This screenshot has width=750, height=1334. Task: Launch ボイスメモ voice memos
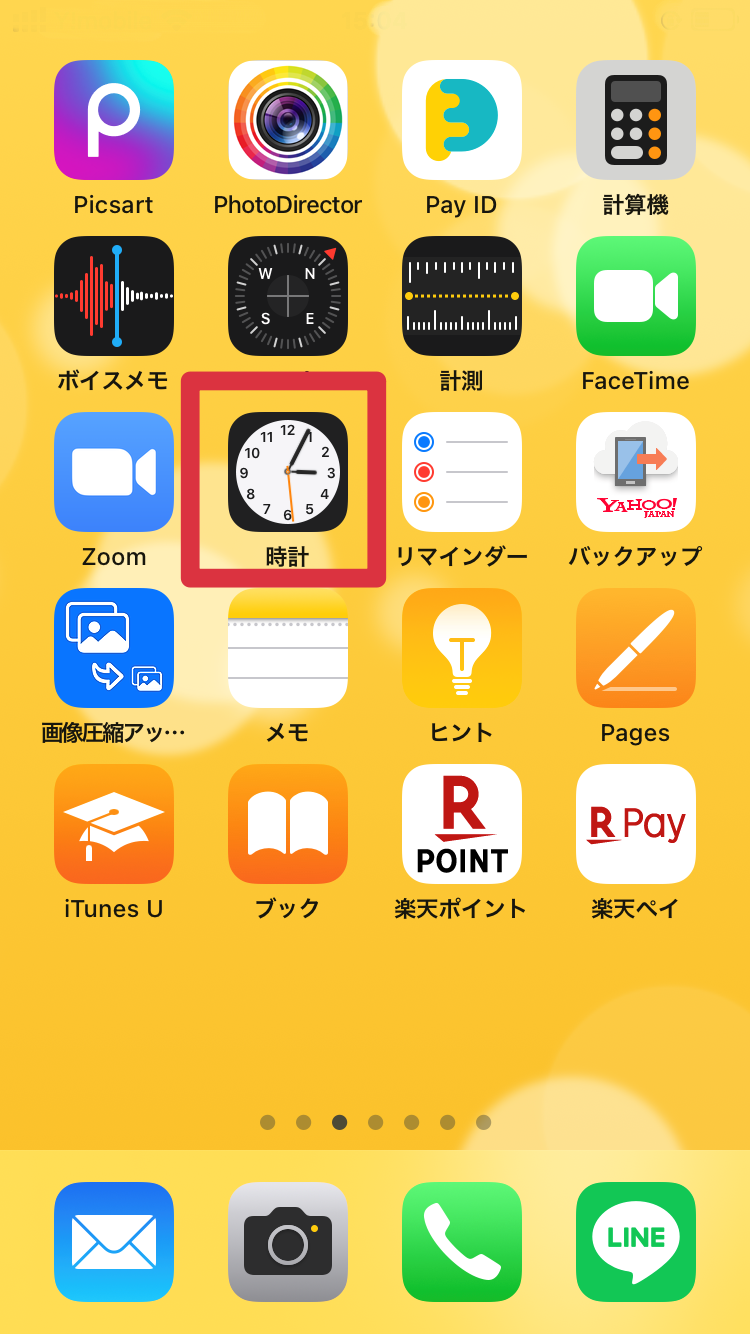pos(114,296)
